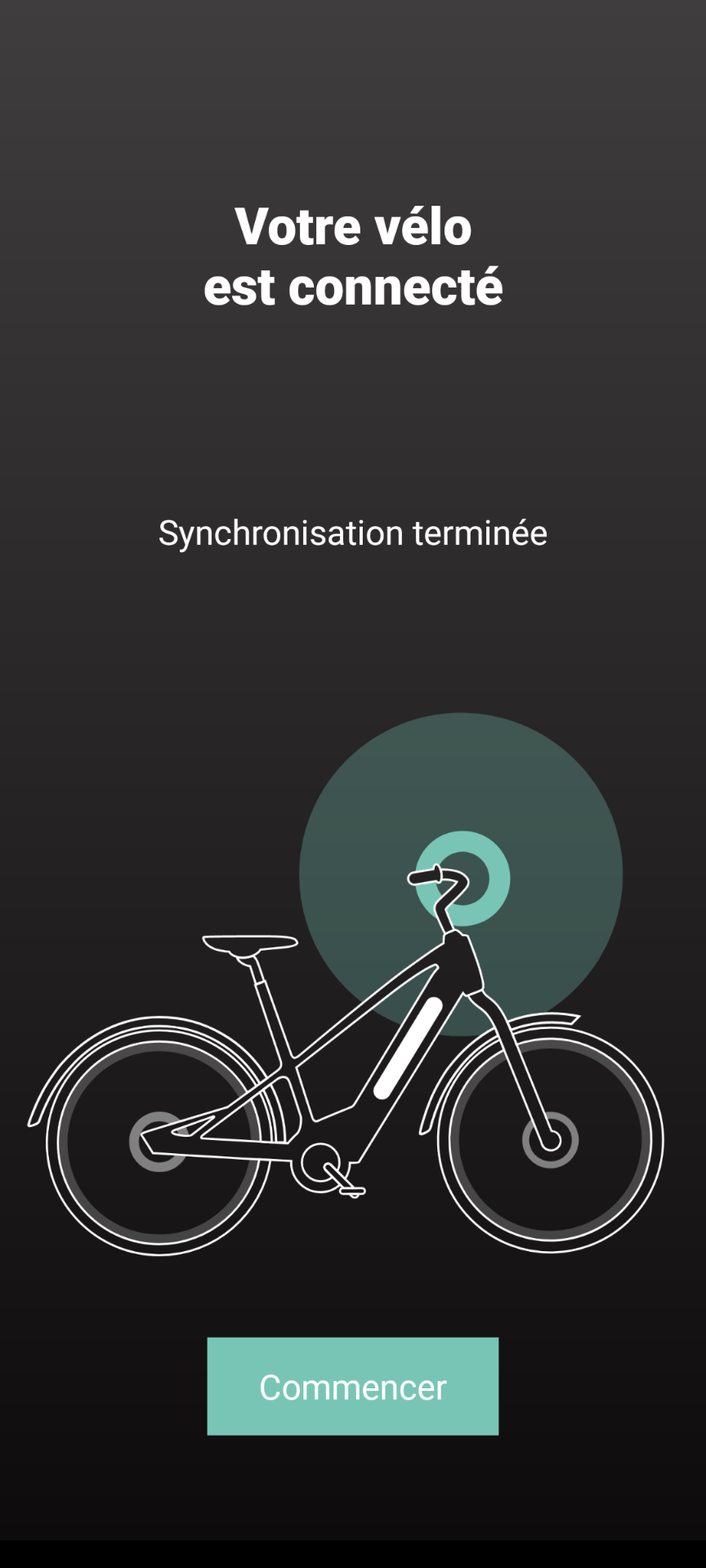
Task: Tap the Commencer button
Action: point(353,1386)
